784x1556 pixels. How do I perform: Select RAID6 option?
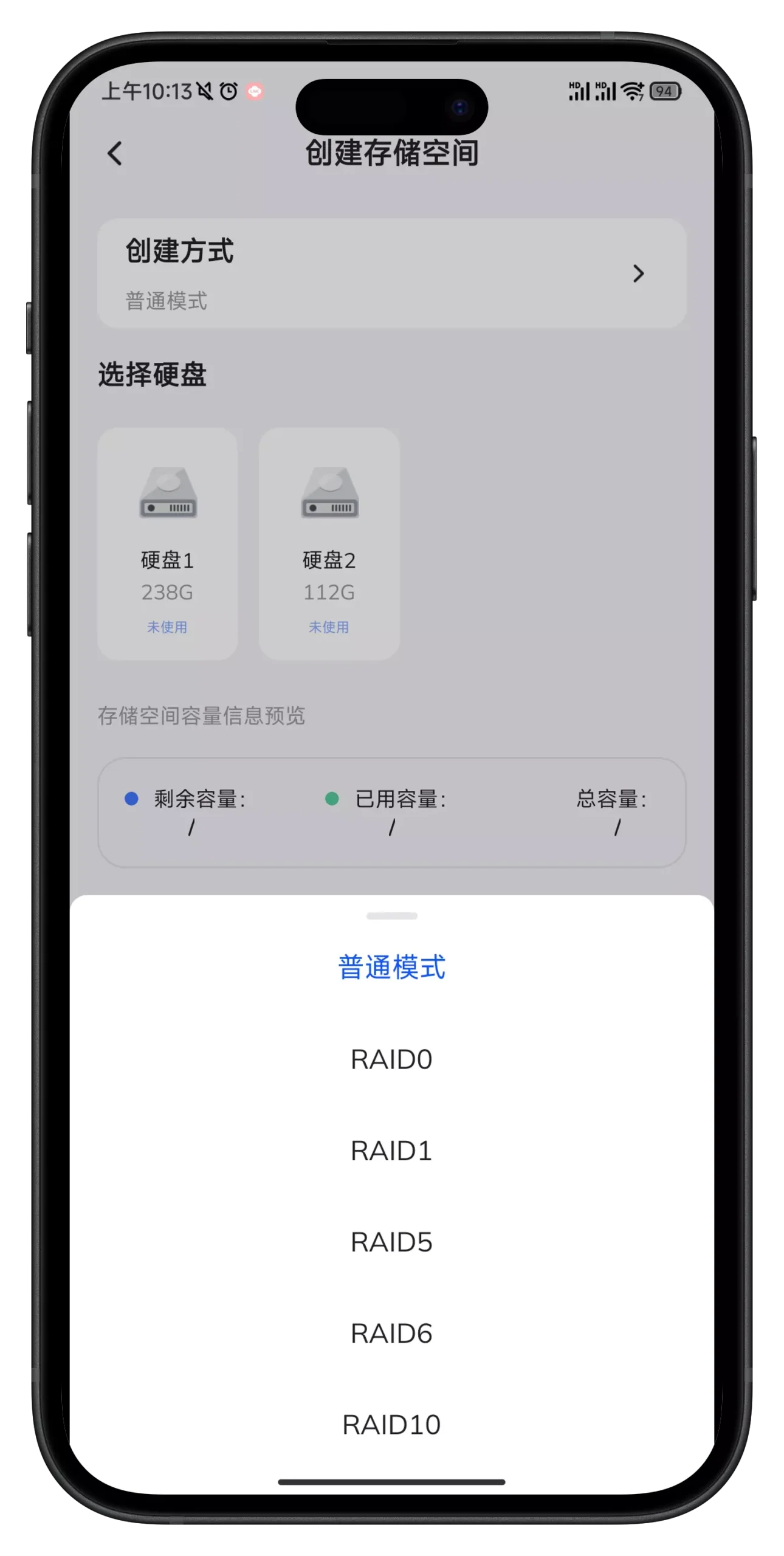click(x=391, y=1334)
